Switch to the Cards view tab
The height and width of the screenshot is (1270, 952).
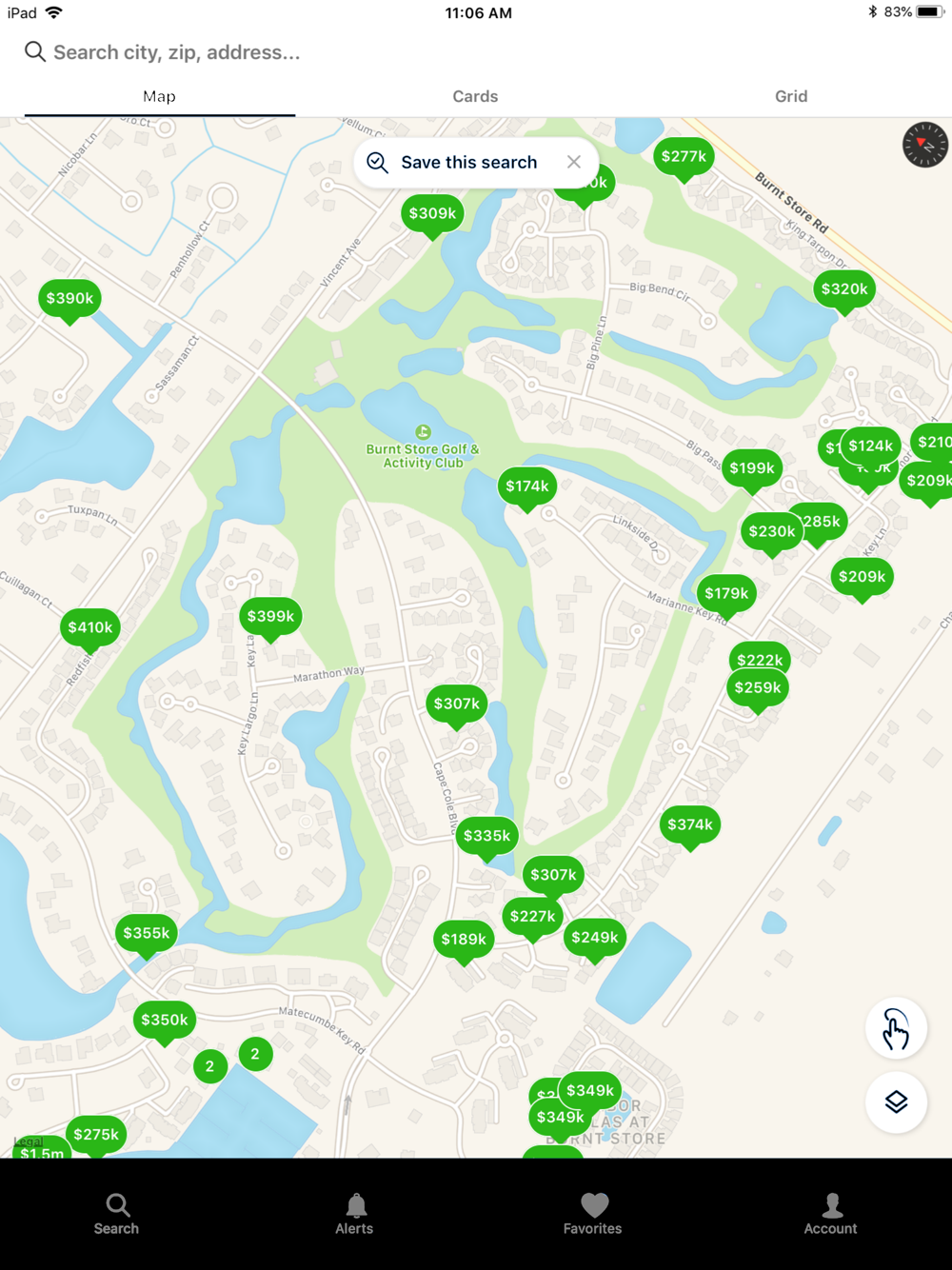[x=475, y=96]
